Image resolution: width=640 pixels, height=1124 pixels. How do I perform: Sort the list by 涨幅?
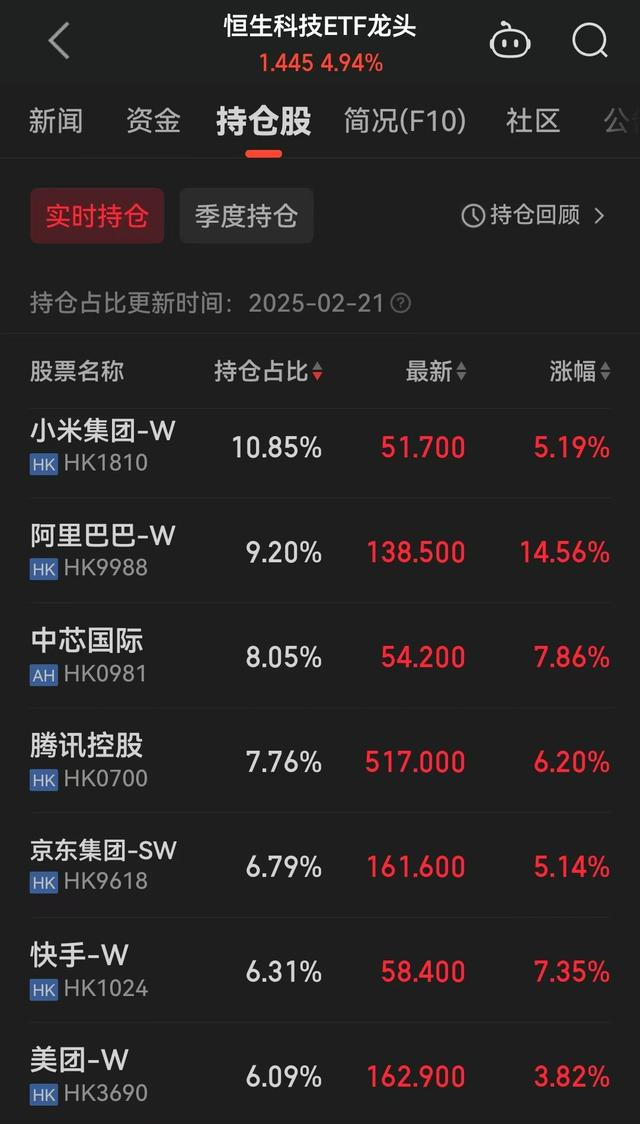[x=580, y=371]
